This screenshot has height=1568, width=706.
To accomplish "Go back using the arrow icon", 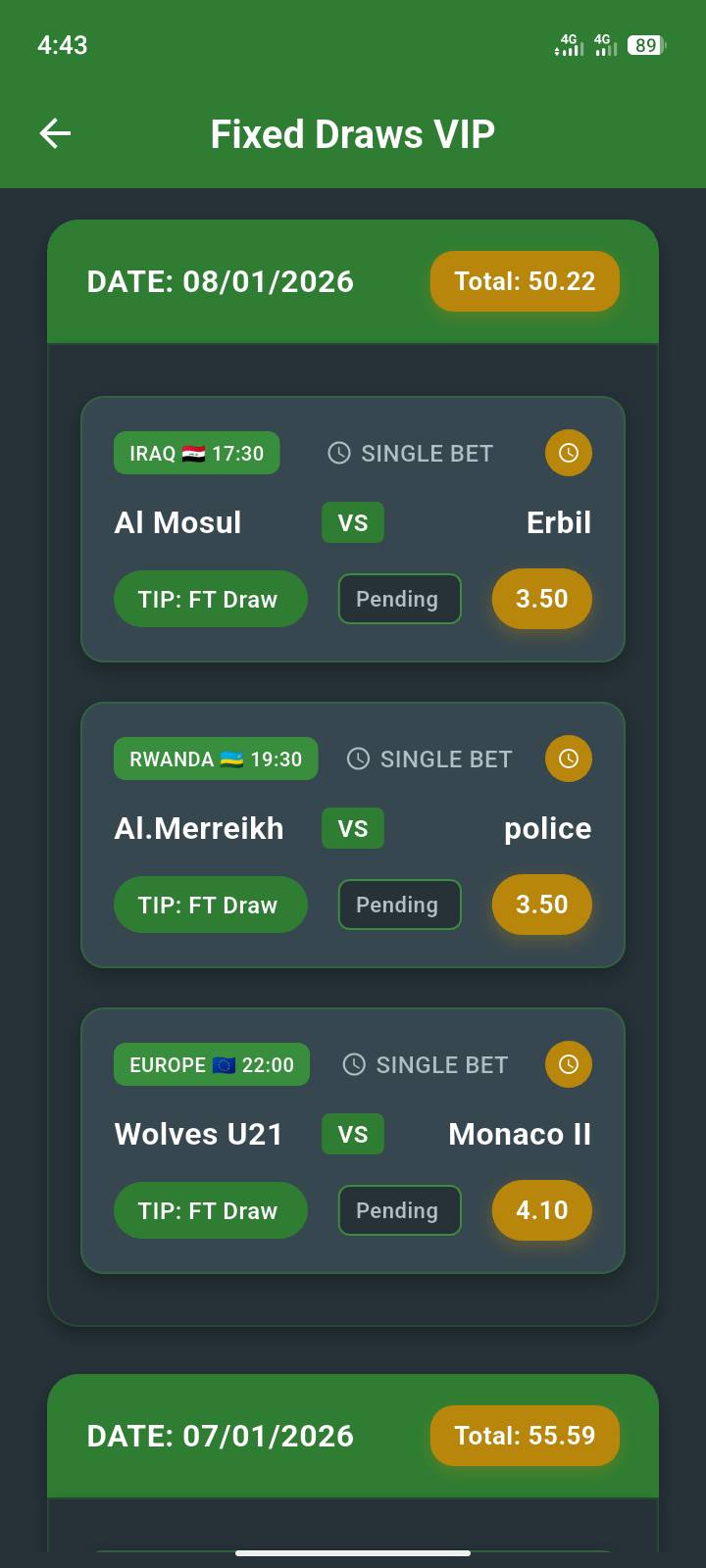I will tap(55, 133).
